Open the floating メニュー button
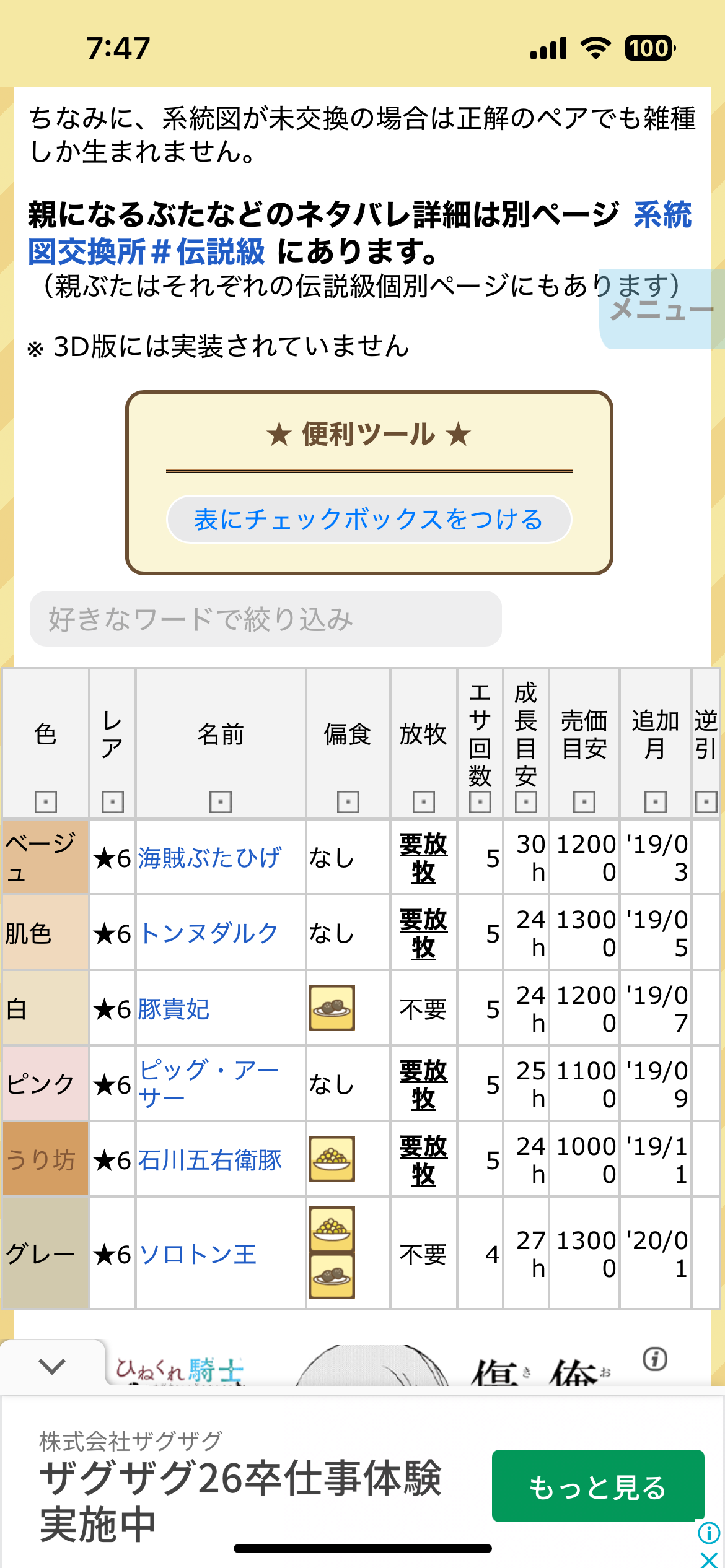 click(662, 310)
